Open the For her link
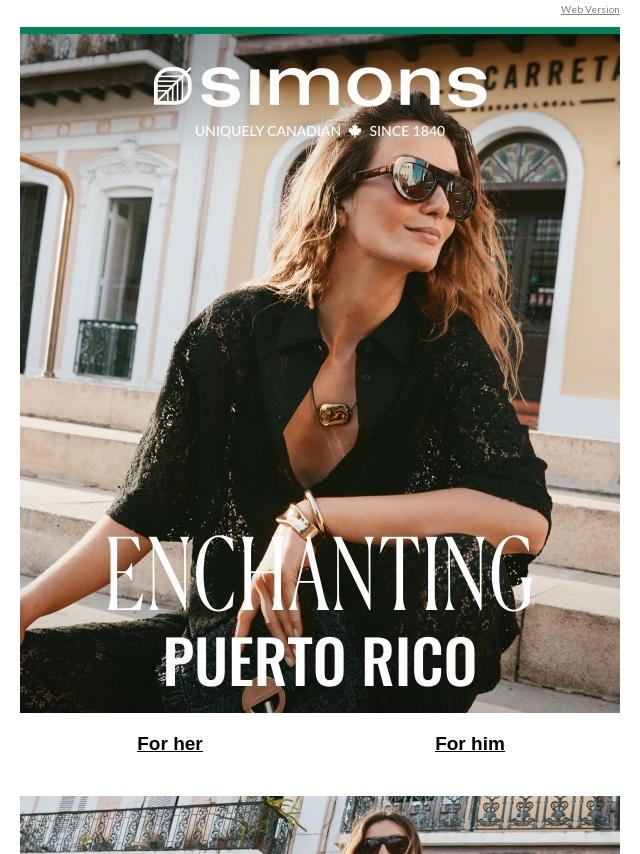 coord(170,744)
